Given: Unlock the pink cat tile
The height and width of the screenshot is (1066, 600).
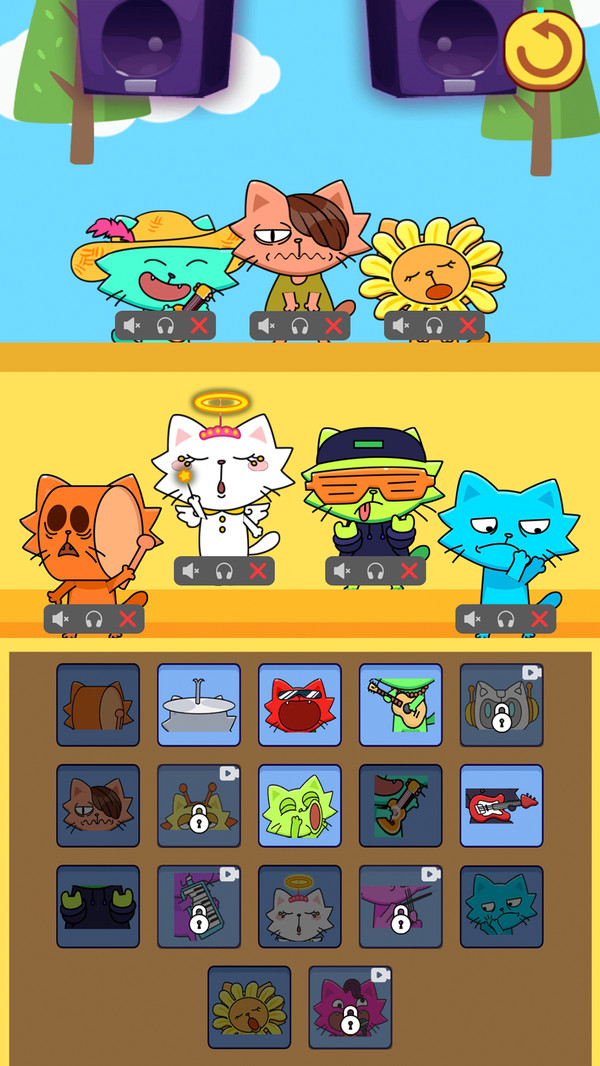Looking at the screenshot, I should (350, 1007).
